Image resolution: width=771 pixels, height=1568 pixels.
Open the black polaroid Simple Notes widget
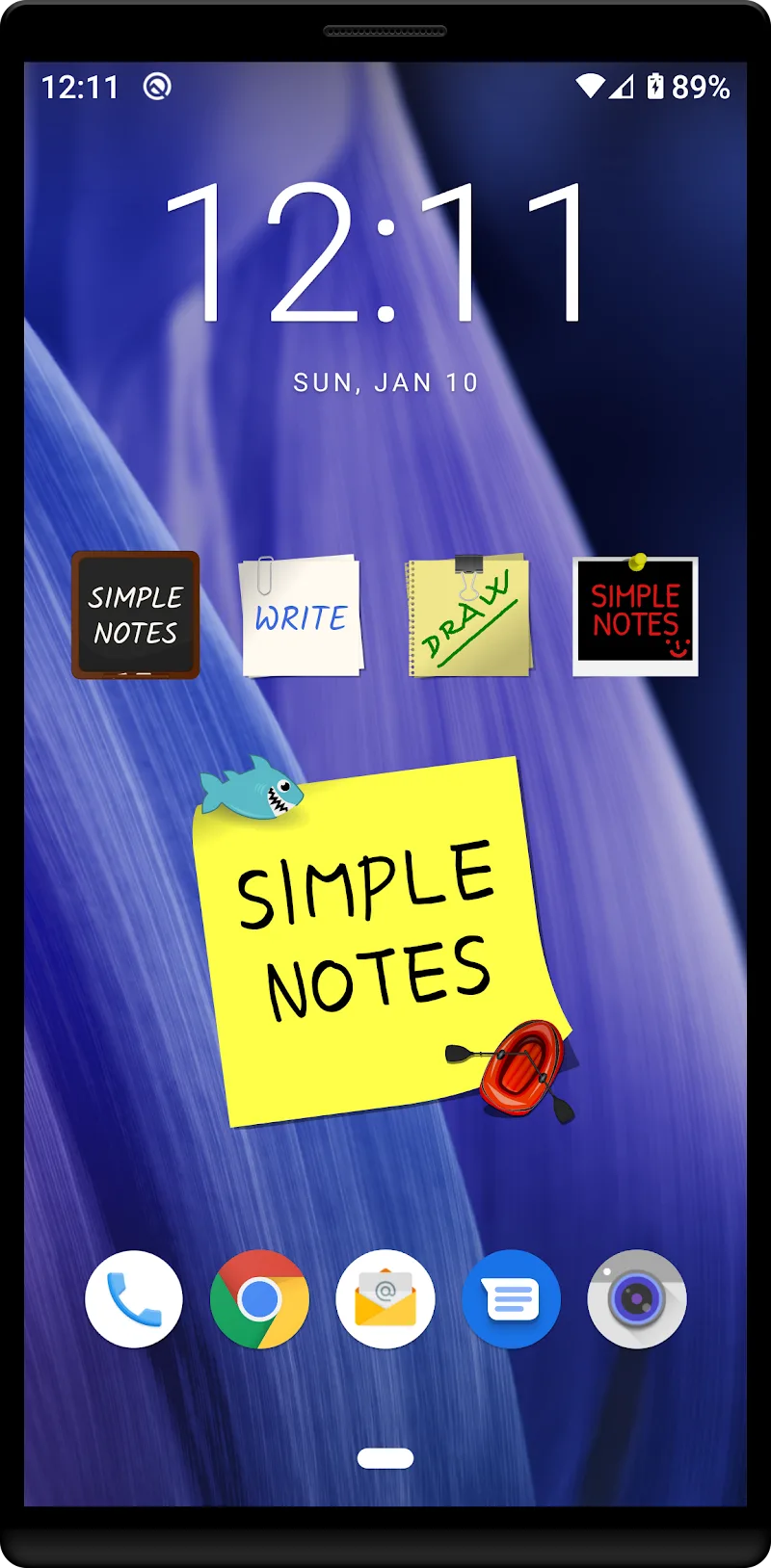coord(635,615)
